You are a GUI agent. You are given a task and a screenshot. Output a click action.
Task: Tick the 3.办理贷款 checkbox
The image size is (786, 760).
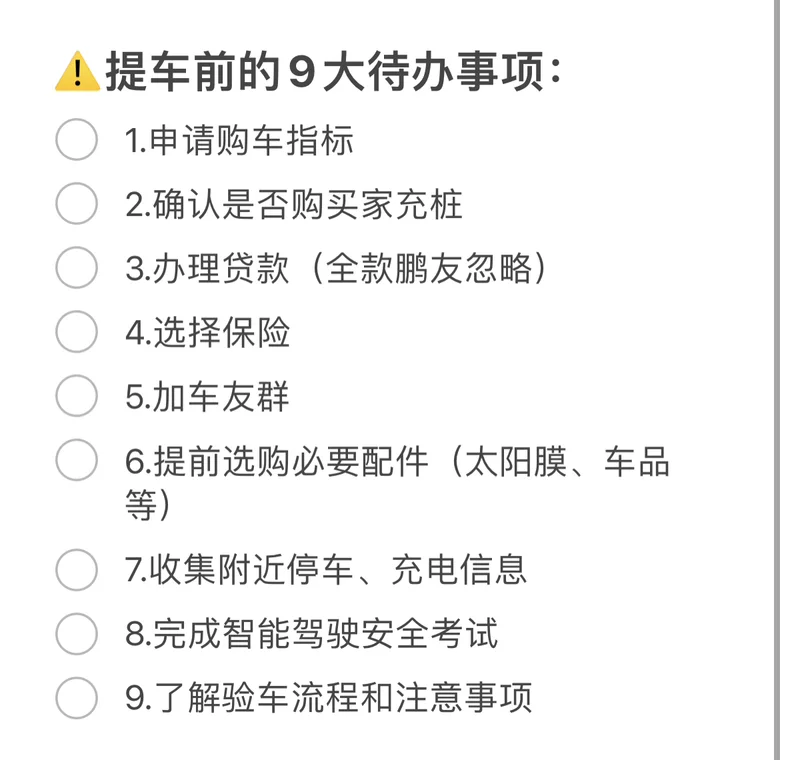click(76, 268)
